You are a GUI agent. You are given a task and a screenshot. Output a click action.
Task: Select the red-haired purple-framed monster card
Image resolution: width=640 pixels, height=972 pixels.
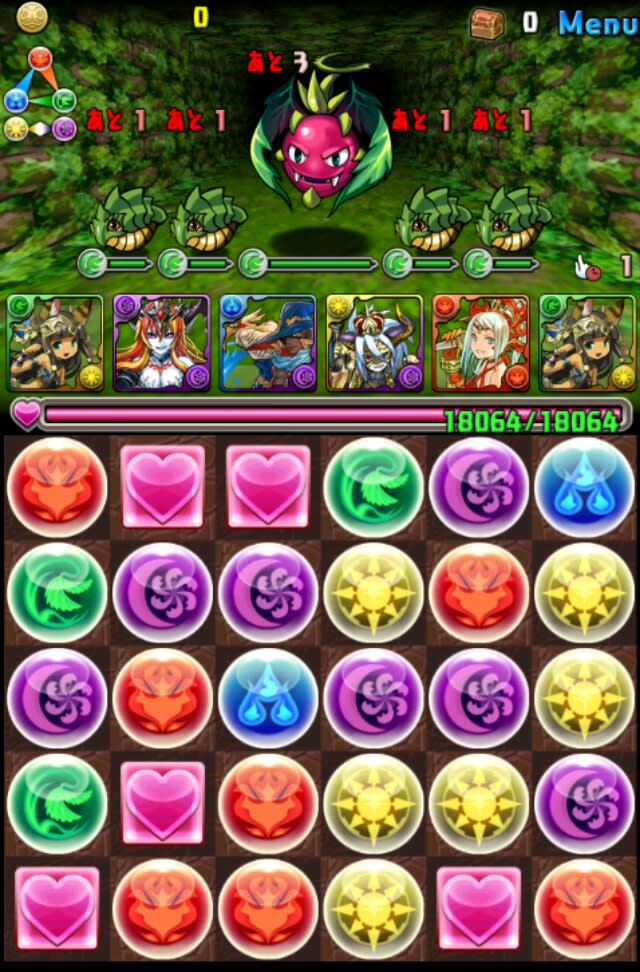tap(161, 342)
